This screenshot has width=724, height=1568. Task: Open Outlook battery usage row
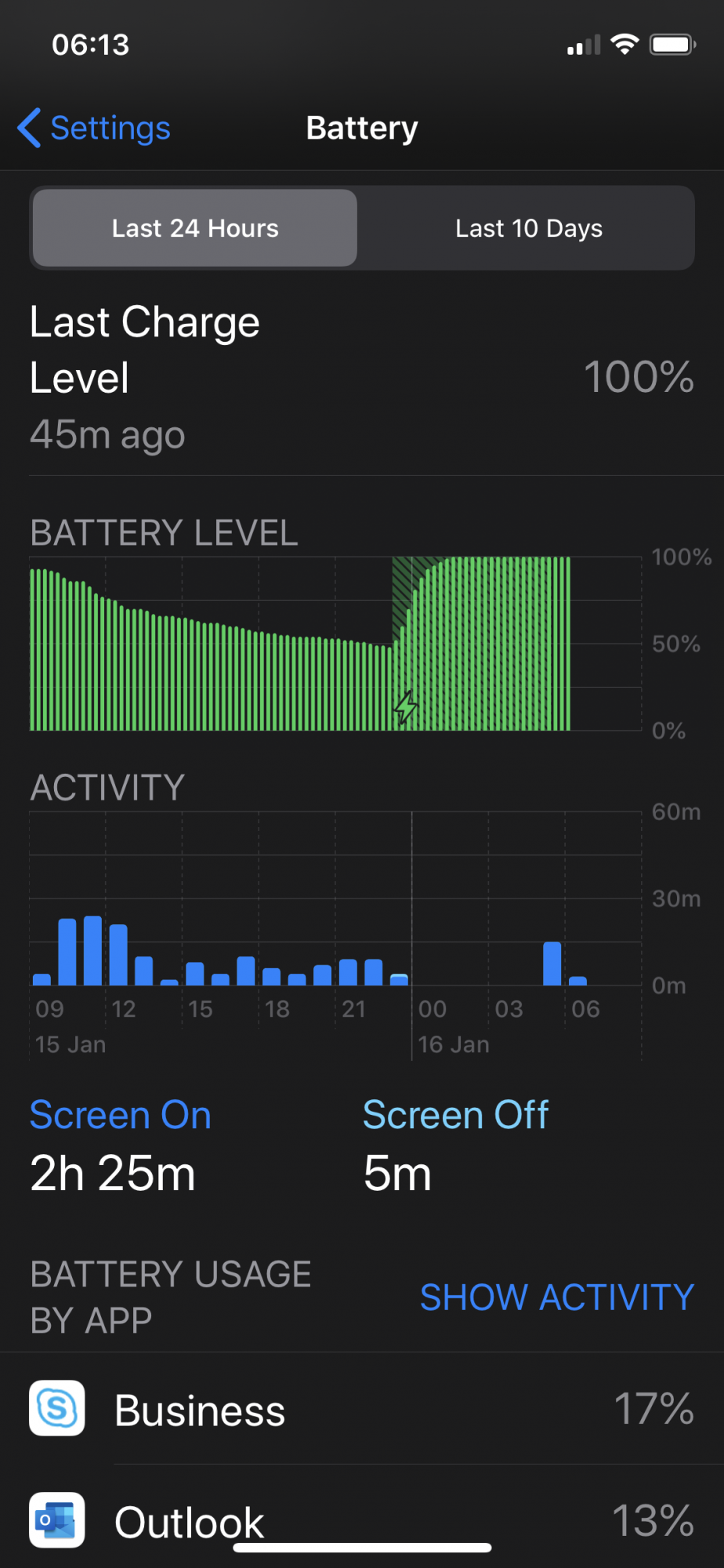(x=362, y=1519)
